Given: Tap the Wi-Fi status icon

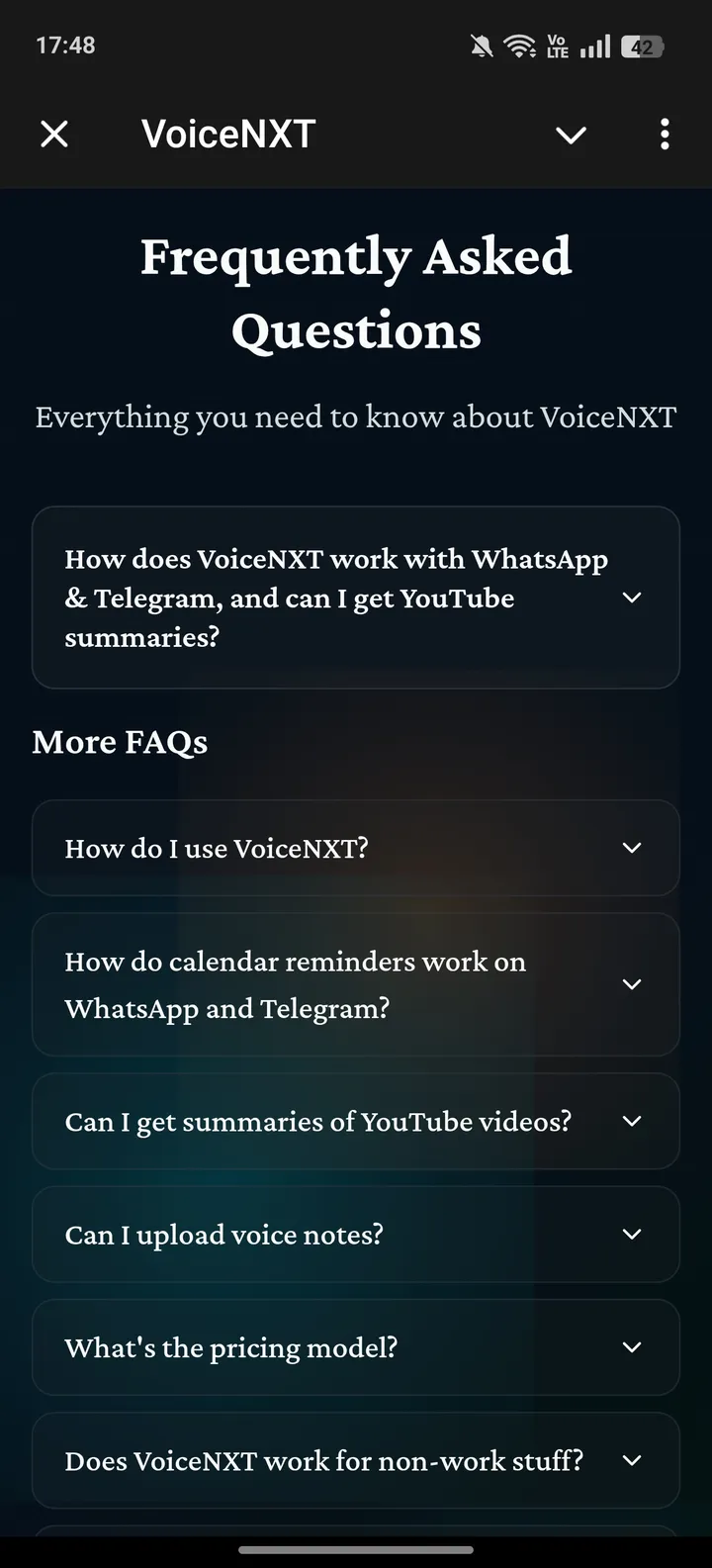Looking at the screenshot, I should (x=520, y=45).
